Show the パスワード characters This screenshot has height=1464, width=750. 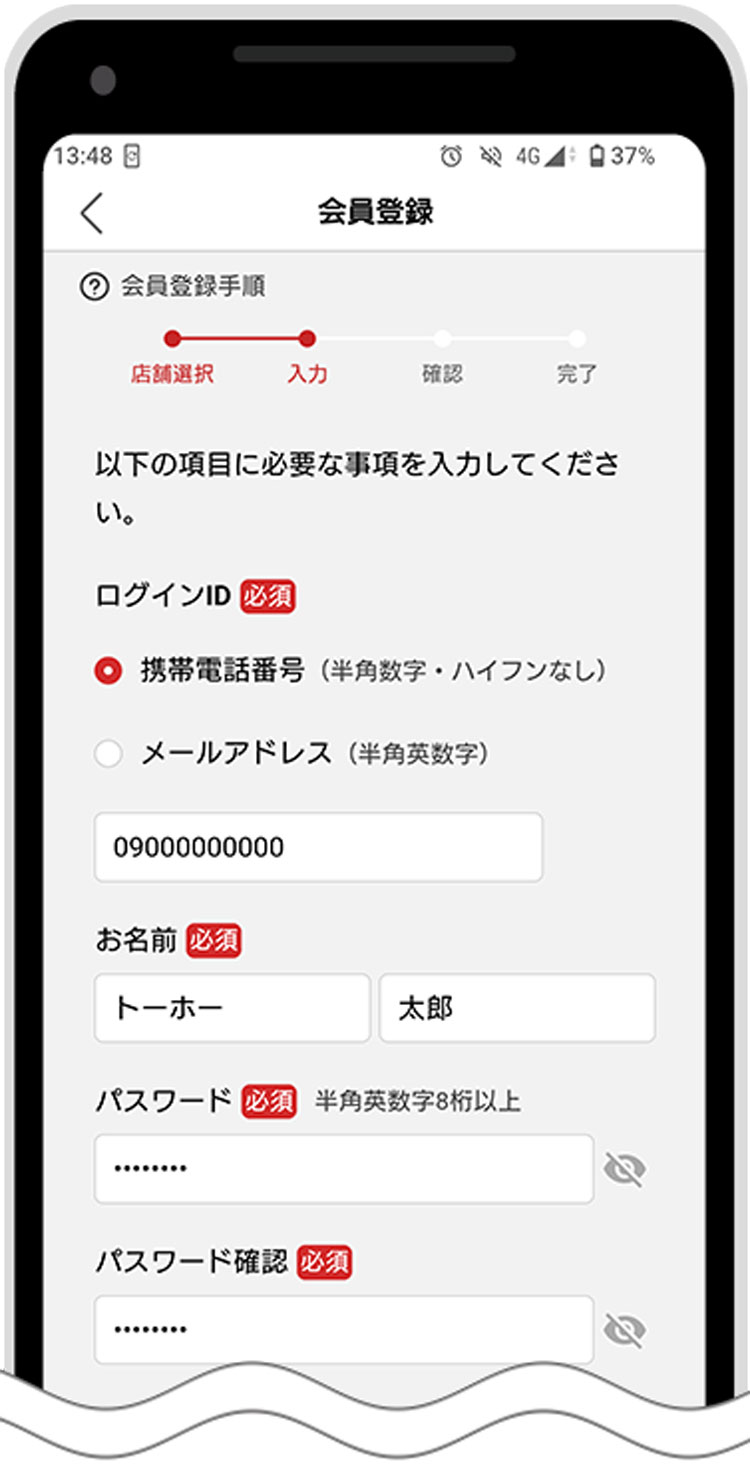coord(625,1169)
